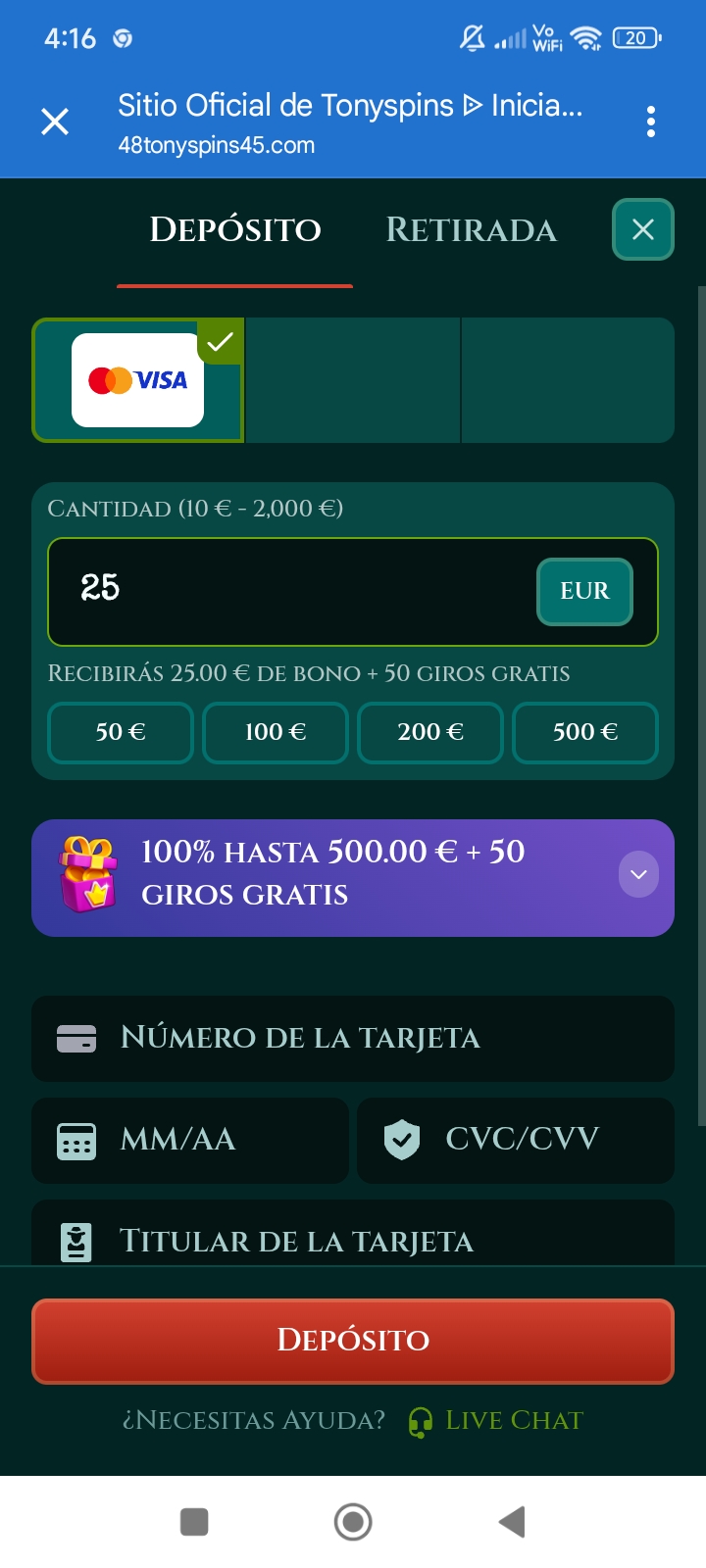
Task: Select Mastercard Visa payment method
Action: point(138,380)
